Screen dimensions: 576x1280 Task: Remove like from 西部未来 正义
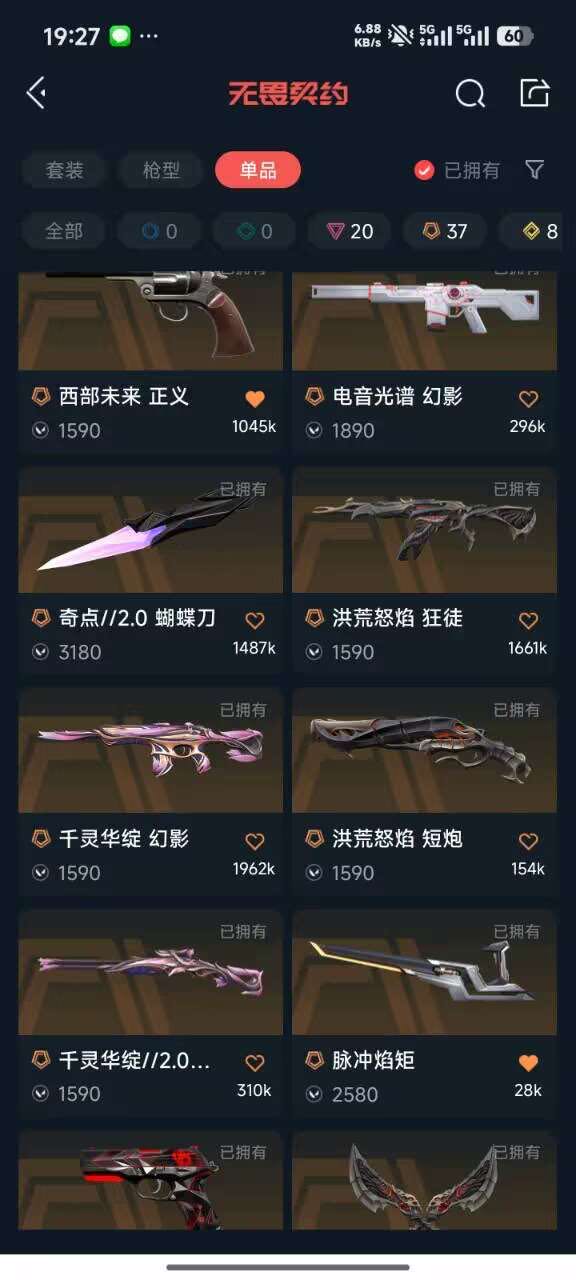coord(255,399)
